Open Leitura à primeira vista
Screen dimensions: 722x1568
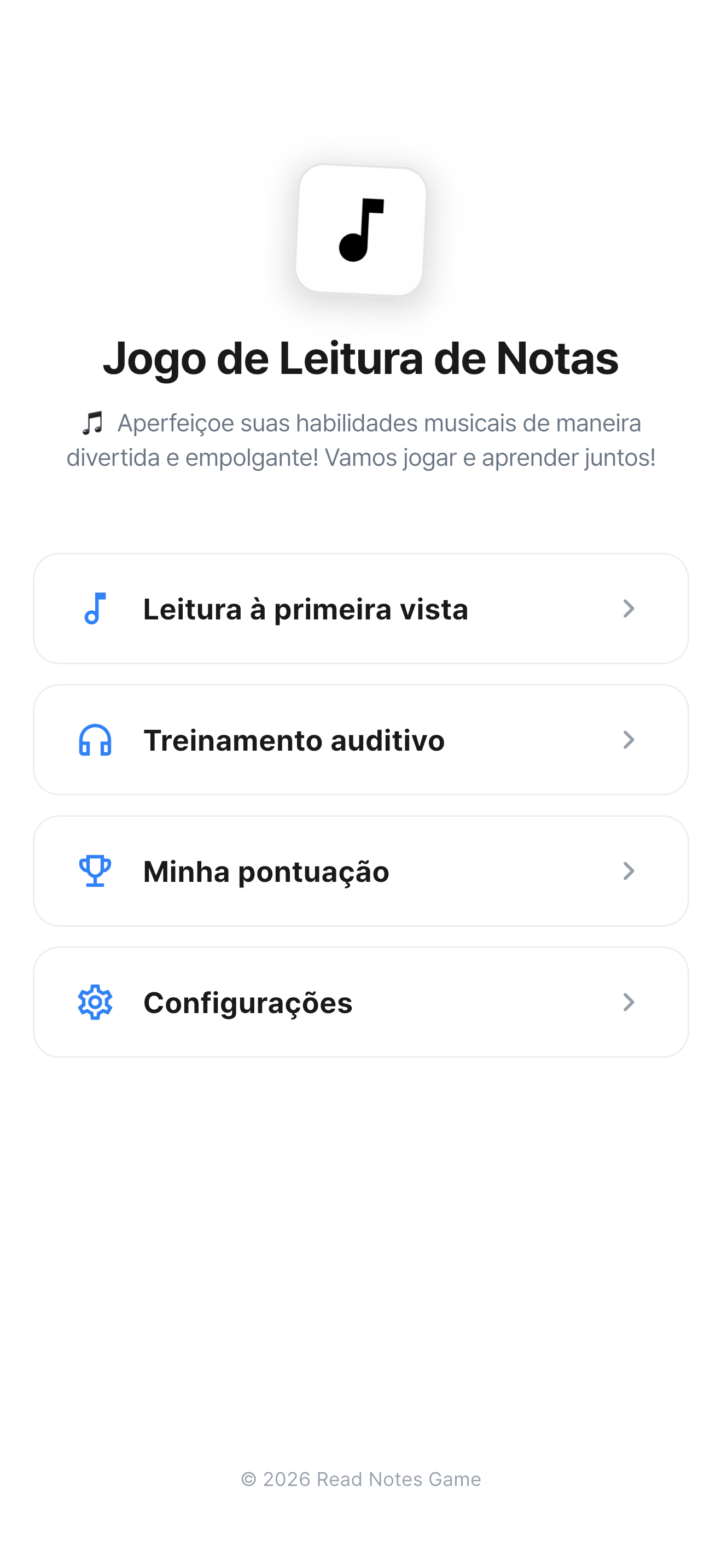pos(361,609)
